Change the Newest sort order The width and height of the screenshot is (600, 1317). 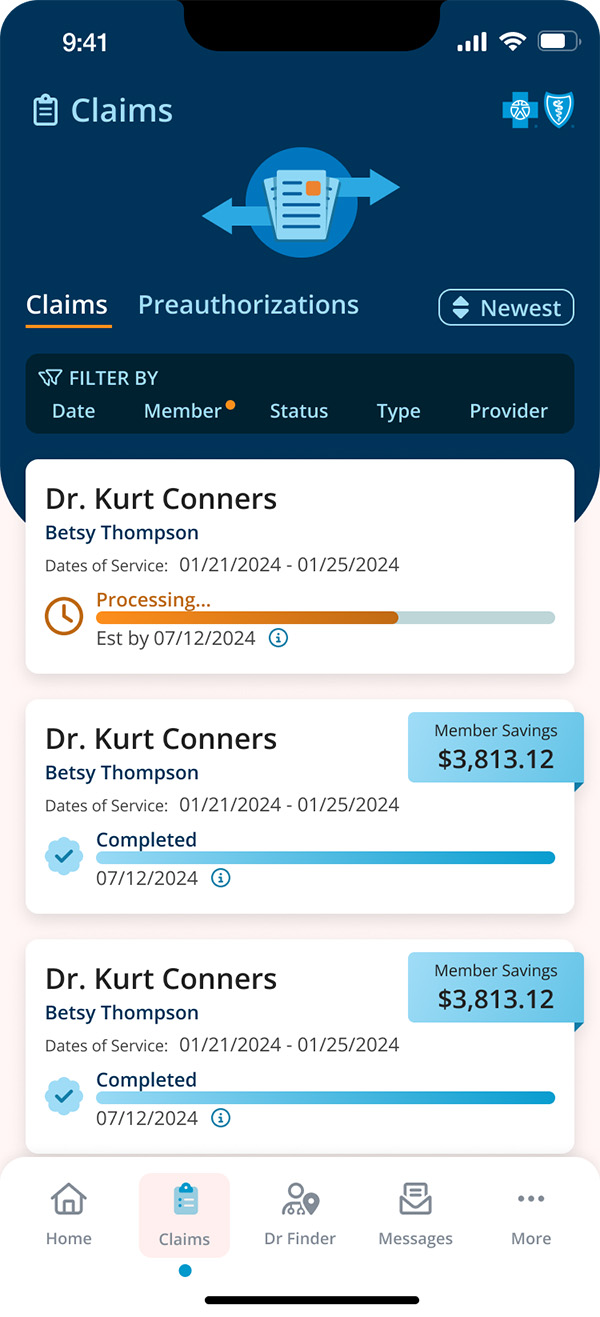tap(506, 308)
